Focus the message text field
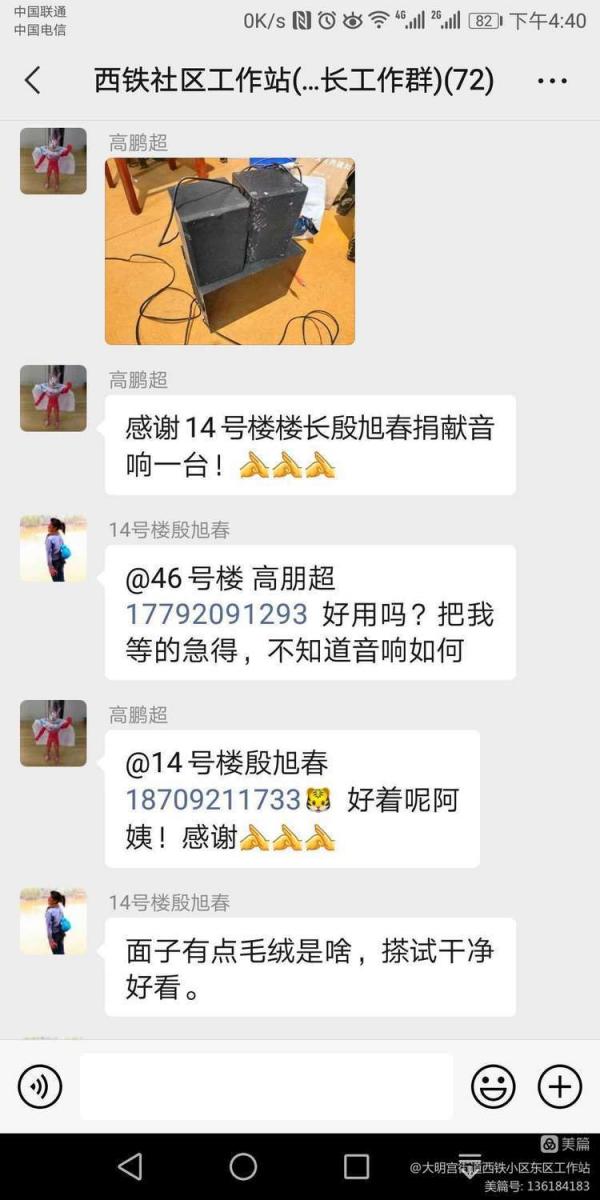Screen dimensions: 600x1200 pyautogui.click(x=266, y=1086)
